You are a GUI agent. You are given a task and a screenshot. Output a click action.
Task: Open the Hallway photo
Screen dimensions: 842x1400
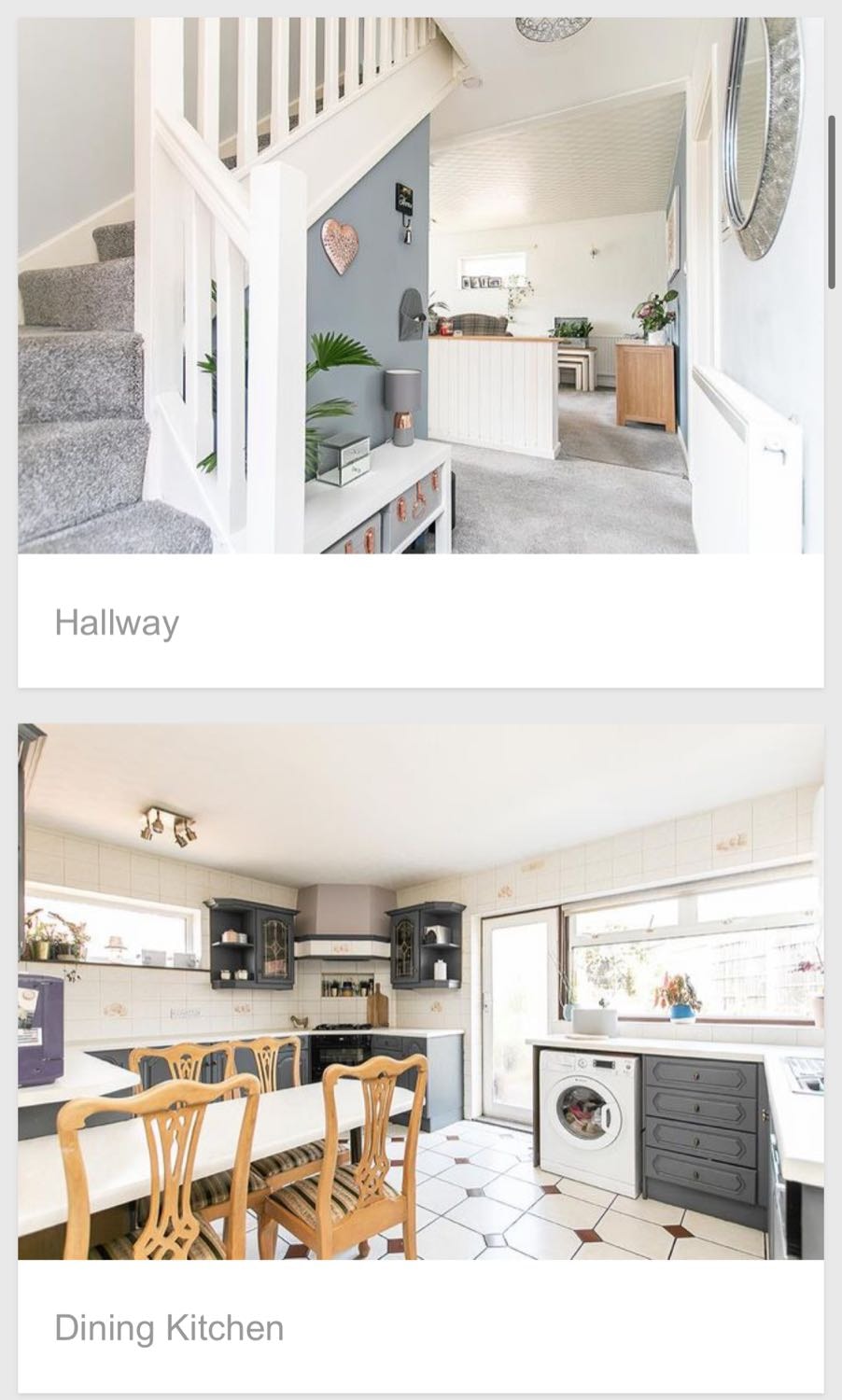[x=420, y=285]
